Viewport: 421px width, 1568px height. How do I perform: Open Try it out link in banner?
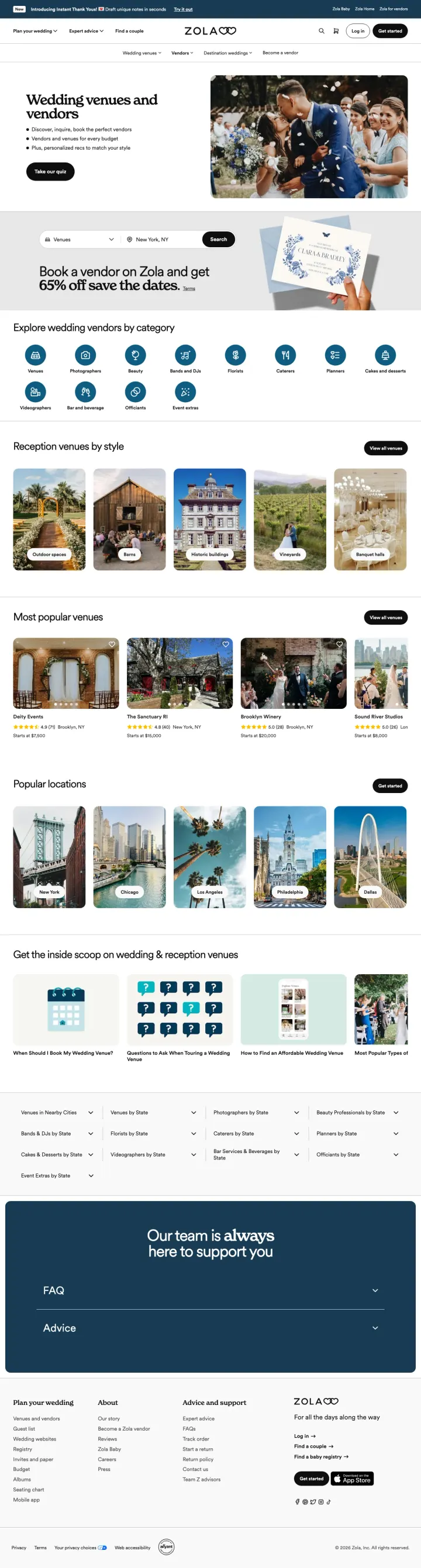tap(183, 9)
